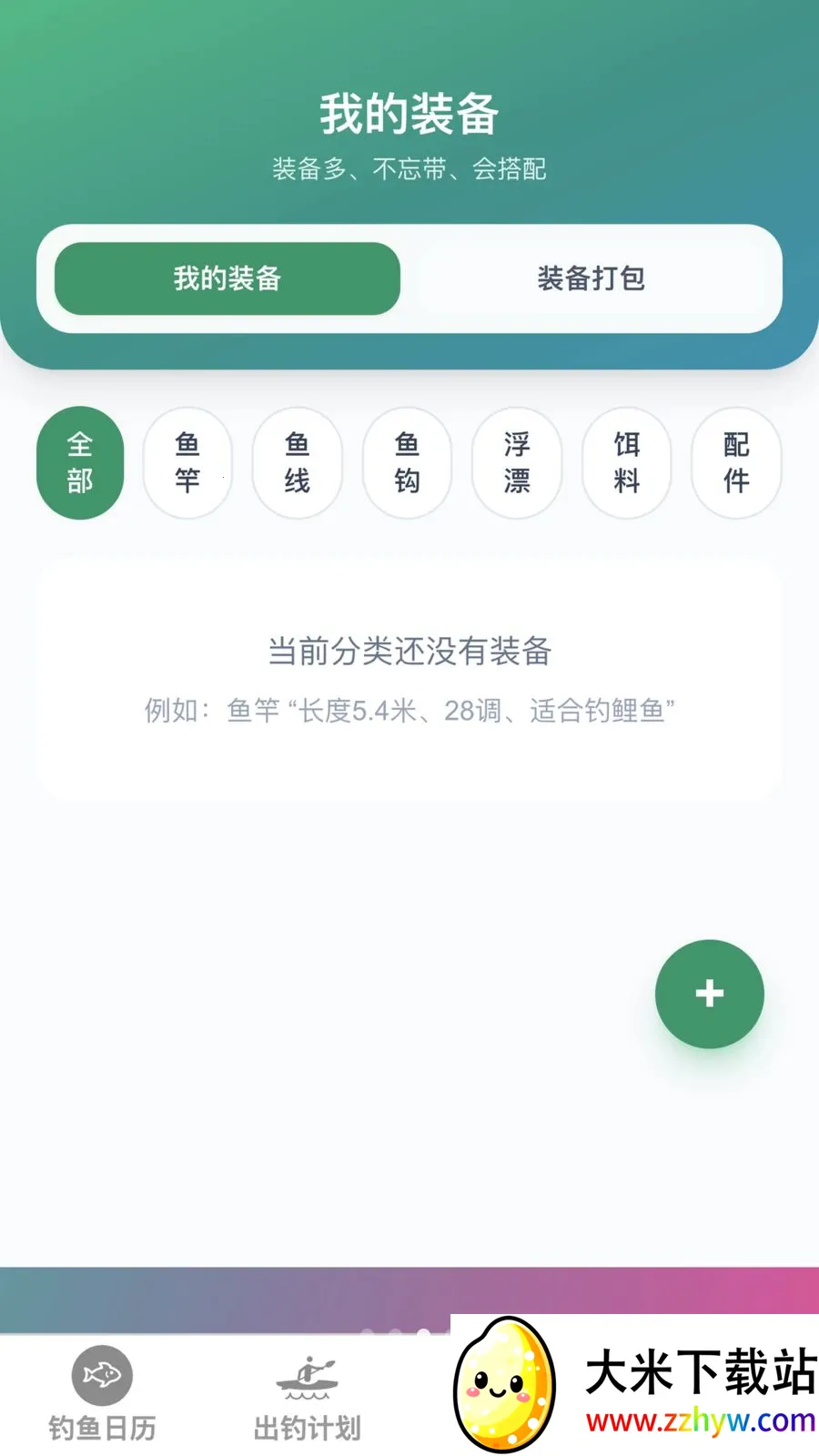Tap the 当前分类还没有装备 empty message
Image resolution: width=819 pixels, height=1456 pixels.
point(409,652)
